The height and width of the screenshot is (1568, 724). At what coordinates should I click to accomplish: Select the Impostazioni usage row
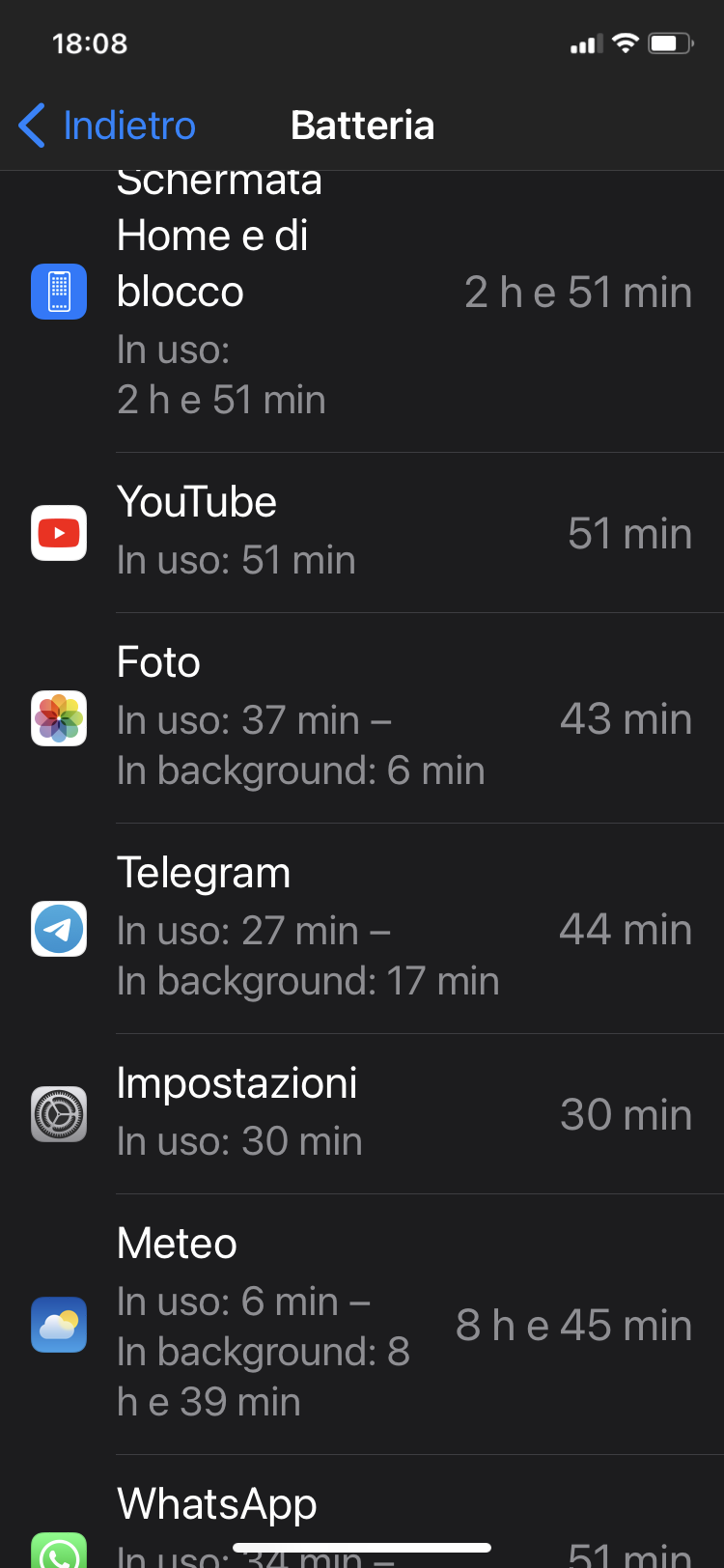pyautogui.click(x=362, y=1113)
